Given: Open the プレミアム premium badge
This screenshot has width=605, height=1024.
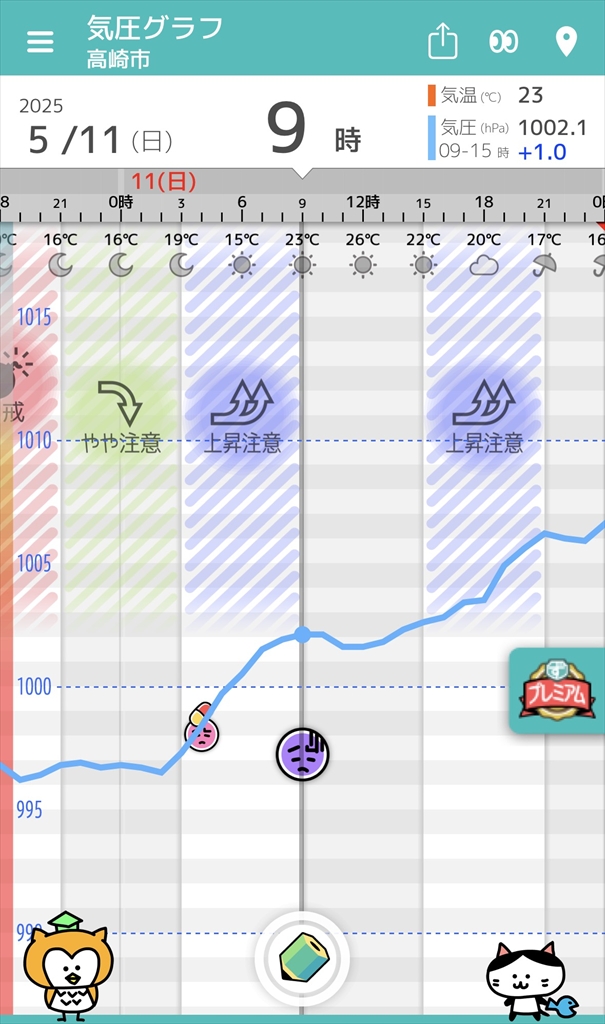Looking at the screenshot, I should coord(557,690).
